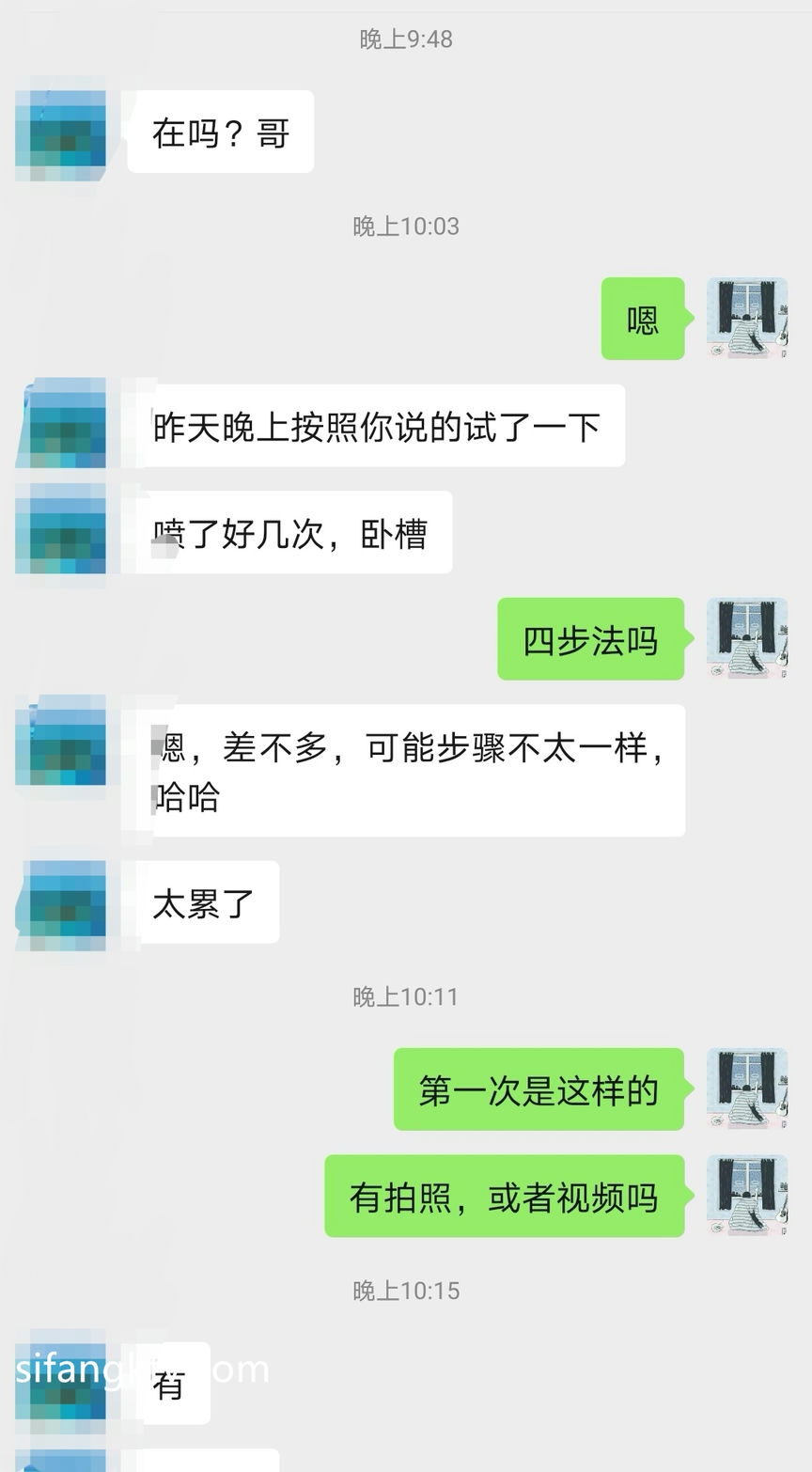
Task: Open the contact's avatar beside 太累了
Action: (61, 904)
